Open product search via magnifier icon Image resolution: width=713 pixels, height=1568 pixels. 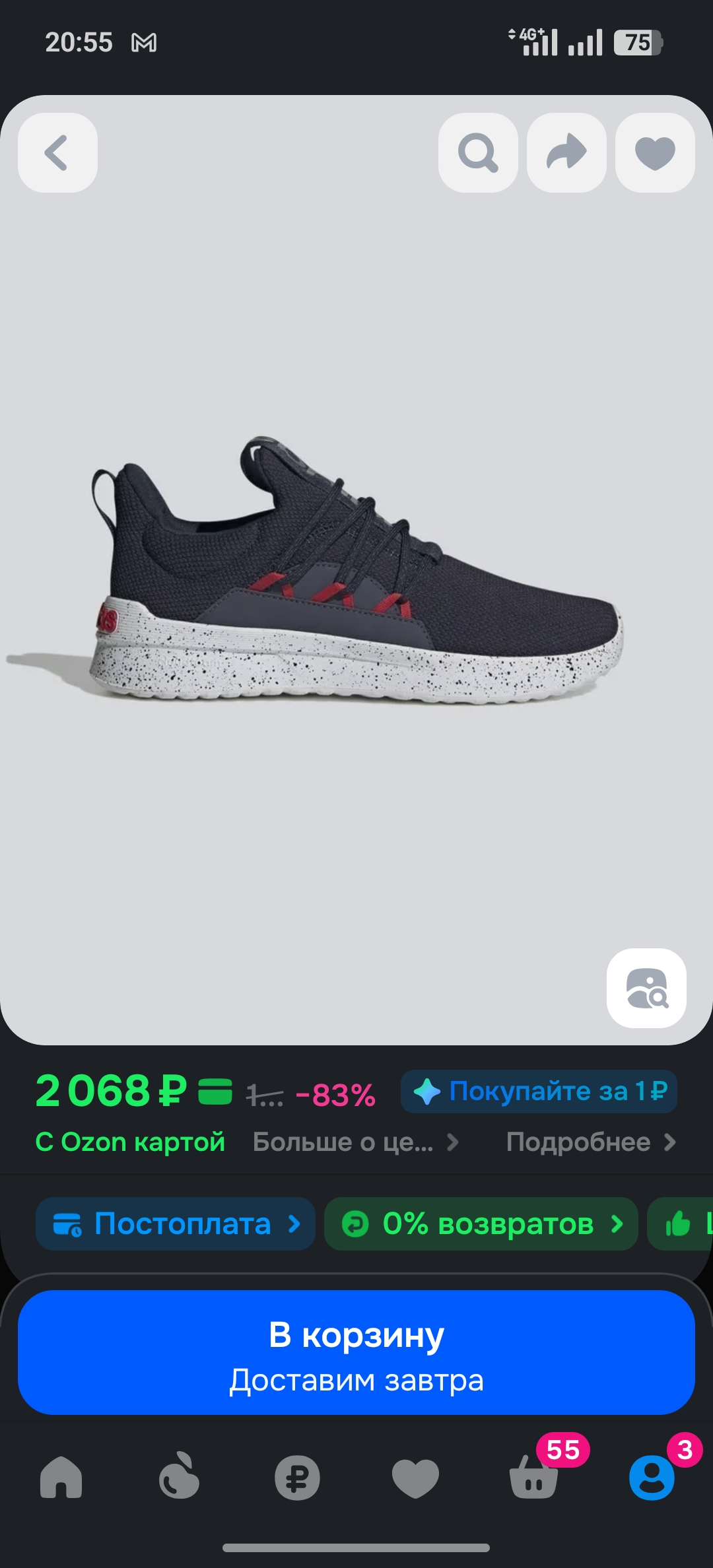pyautogui.click(x=478, y=152)
